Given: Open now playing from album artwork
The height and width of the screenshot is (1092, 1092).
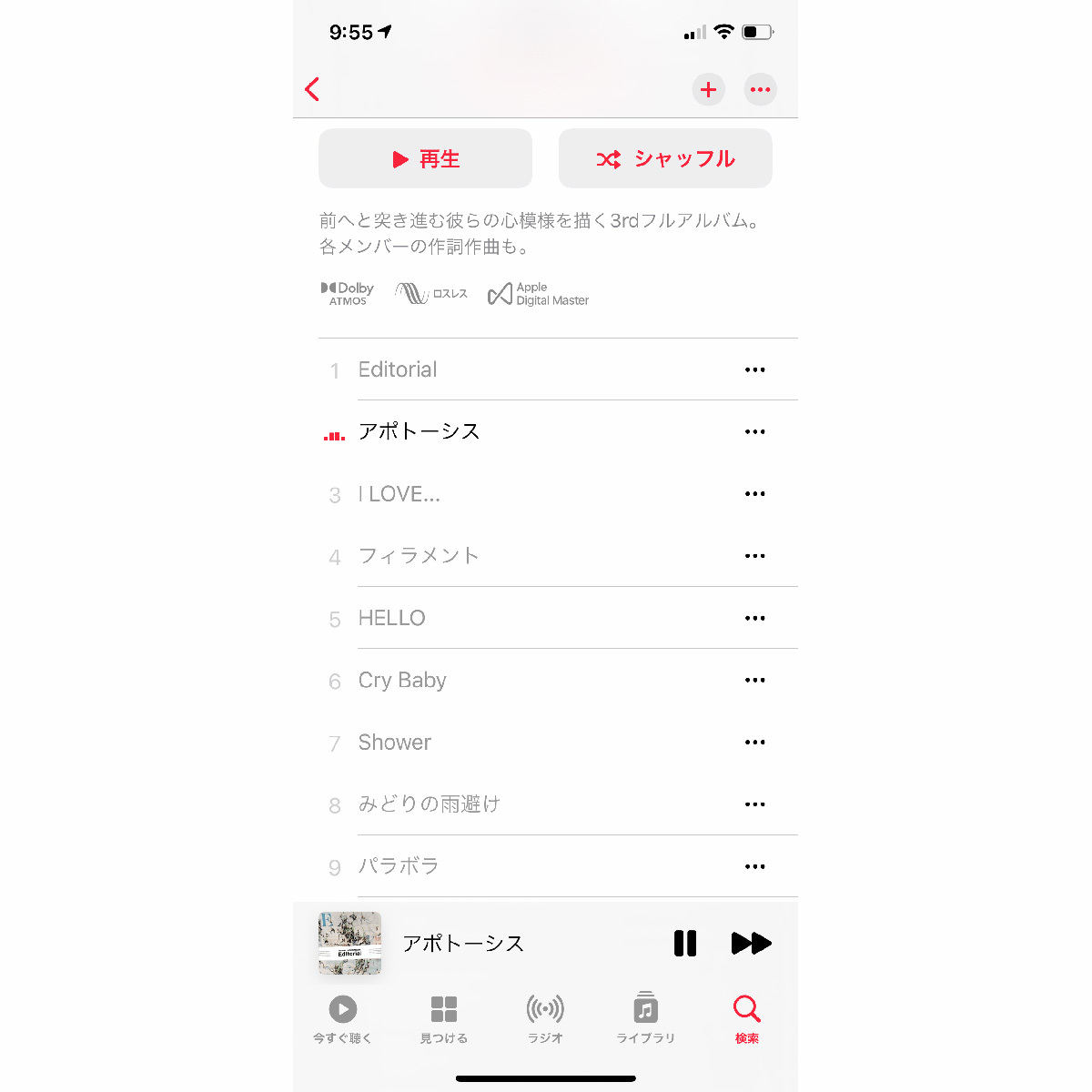Looking at the screenshot, I should [350, 944].
